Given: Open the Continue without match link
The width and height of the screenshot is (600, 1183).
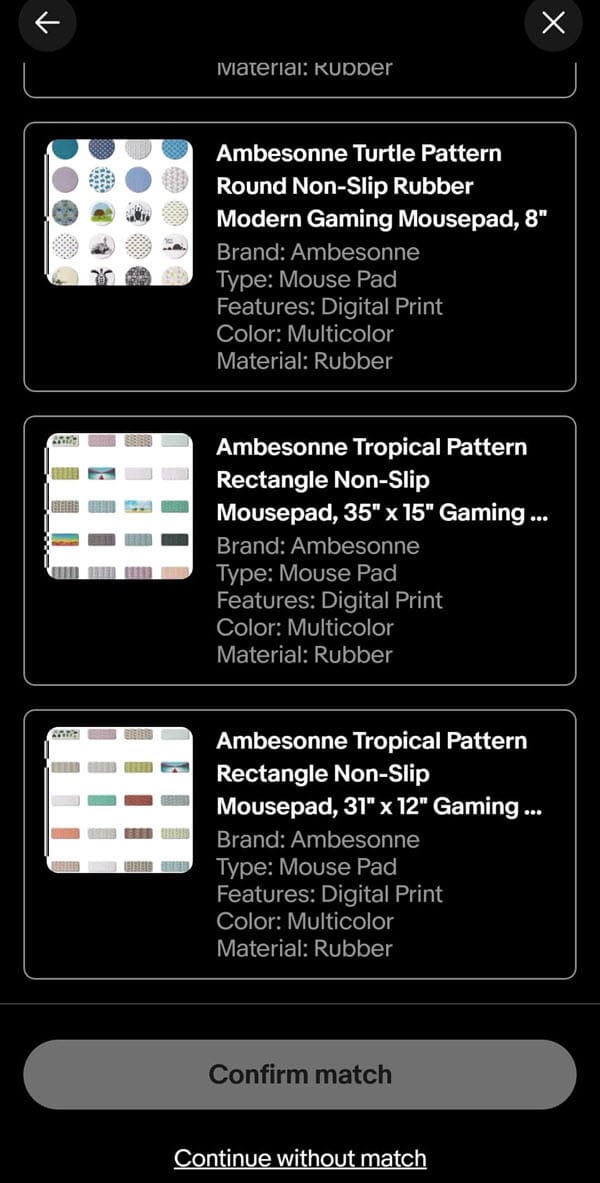Looking at the screenshot, I should click(300, 1158).
